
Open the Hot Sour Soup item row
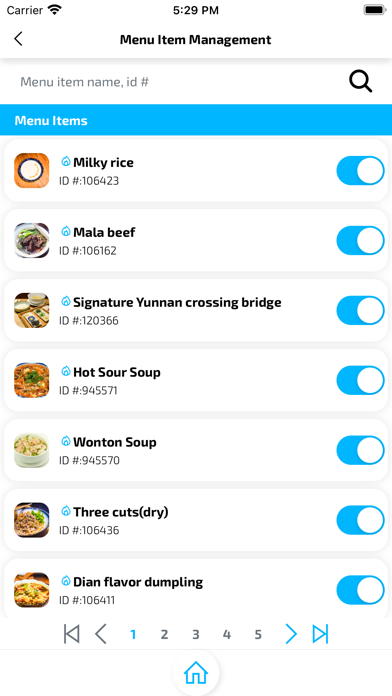[x=196, y=380]
